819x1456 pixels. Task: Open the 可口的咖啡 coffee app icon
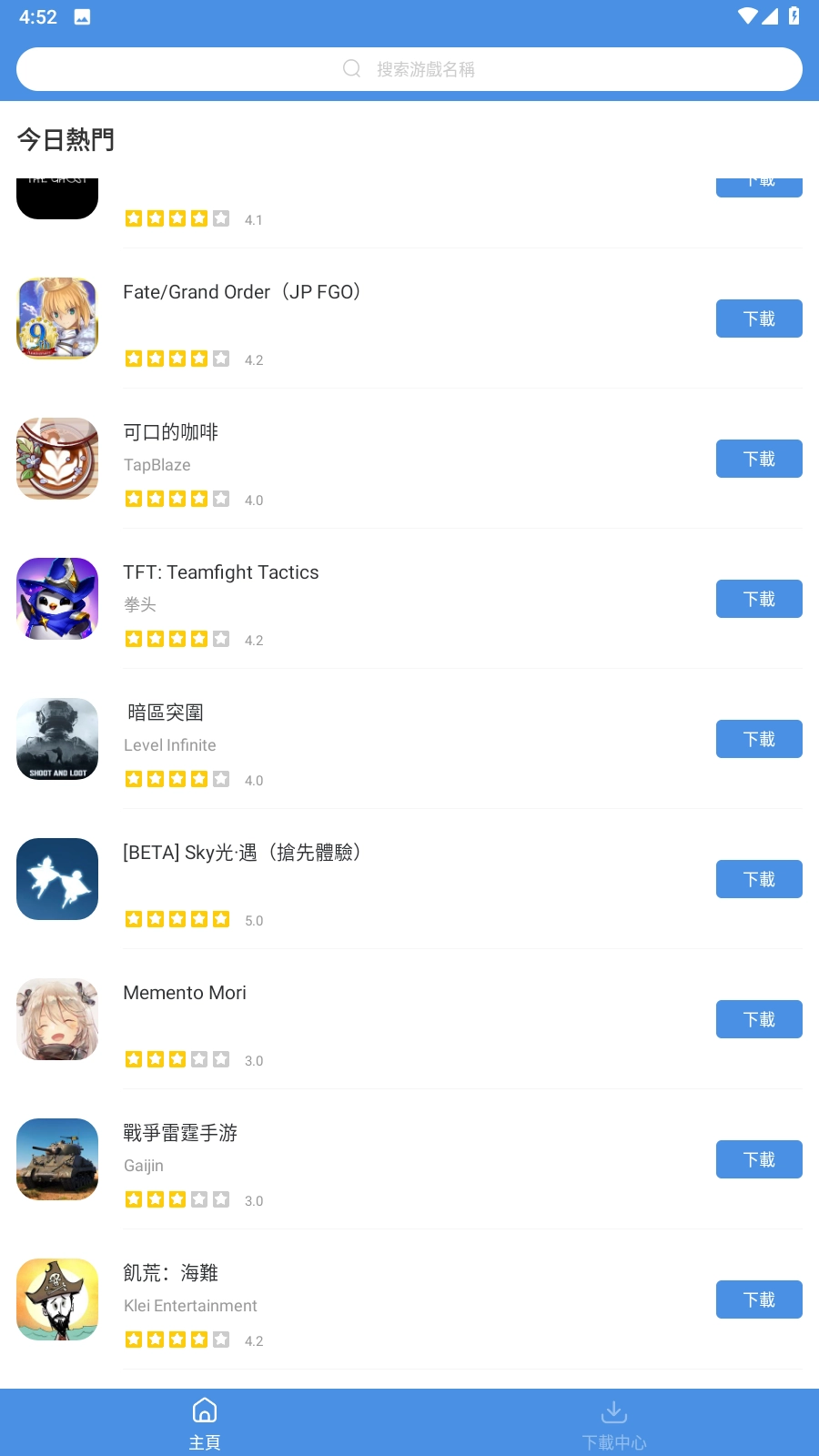tap(56, 459)
